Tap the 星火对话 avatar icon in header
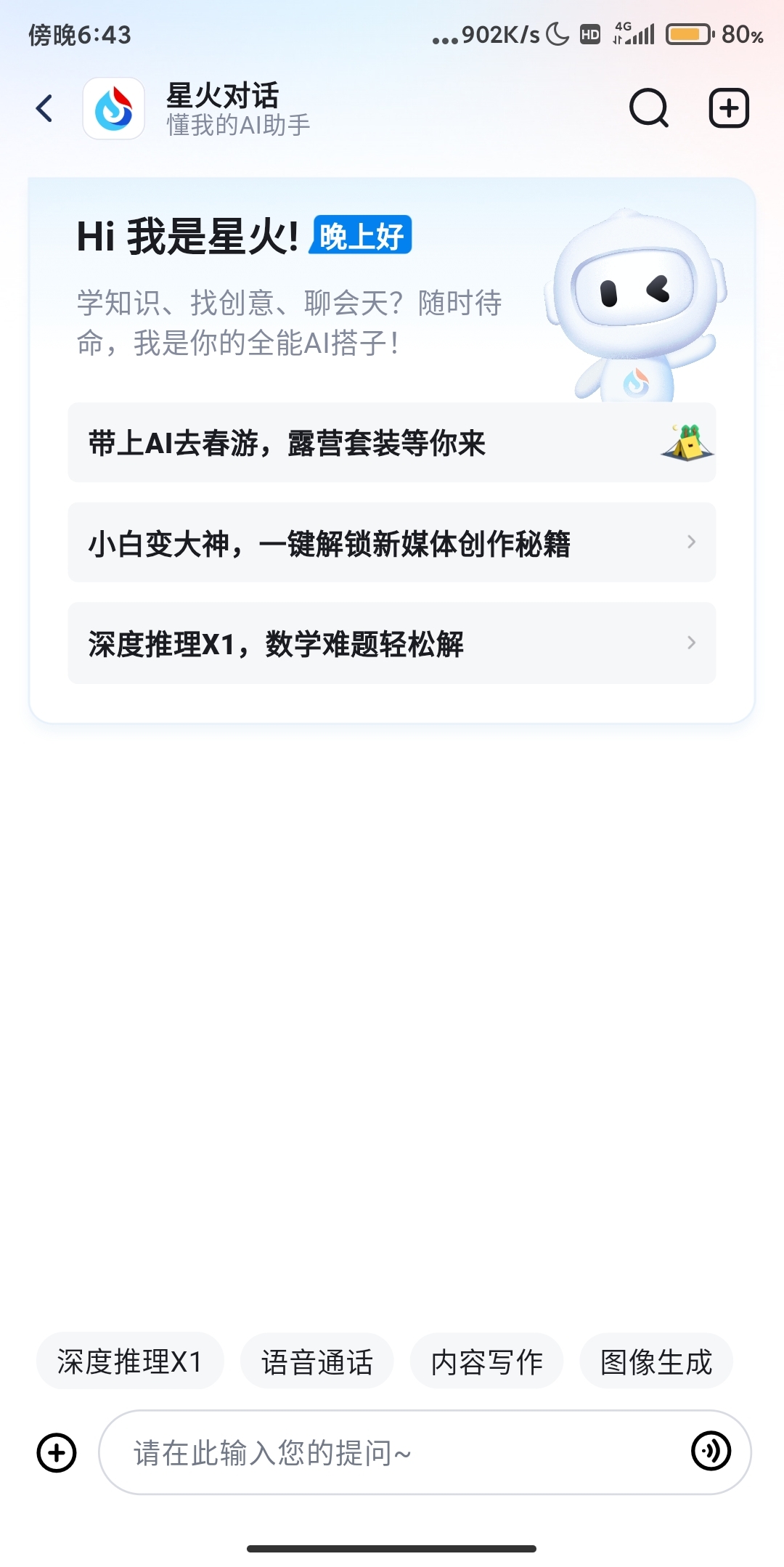 pyautogui.click(x=114, y=109)
